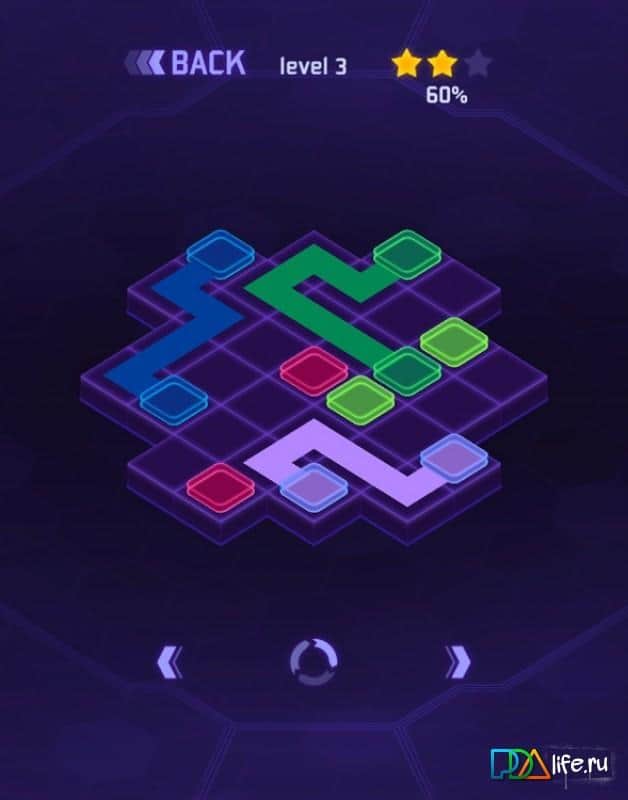628x800 pixels.
Task: Go back using the BACK button
Action: (x=186, y=64)
